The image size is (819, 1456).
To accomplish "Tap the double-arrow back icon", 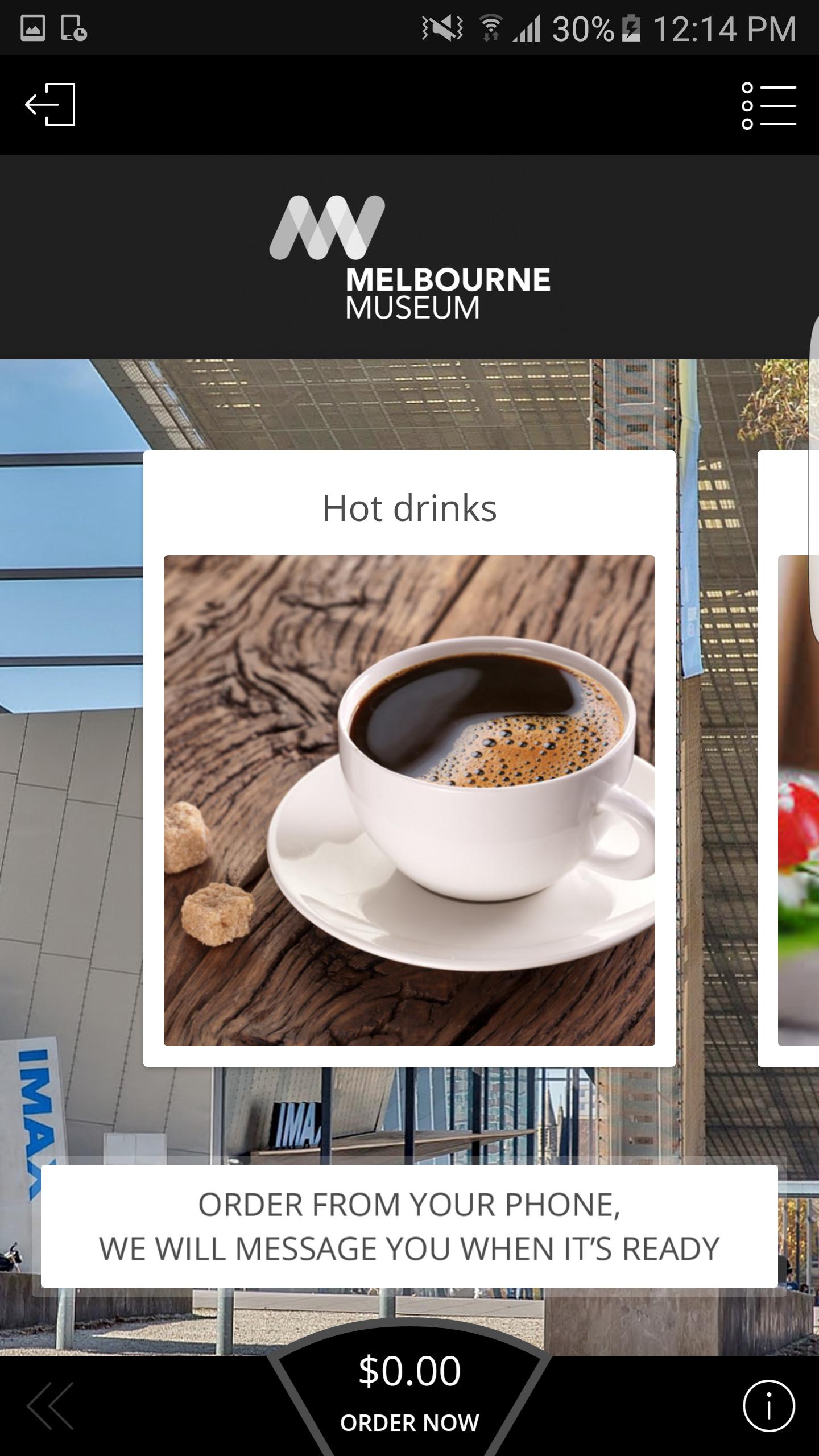I will click(50, 1405).
